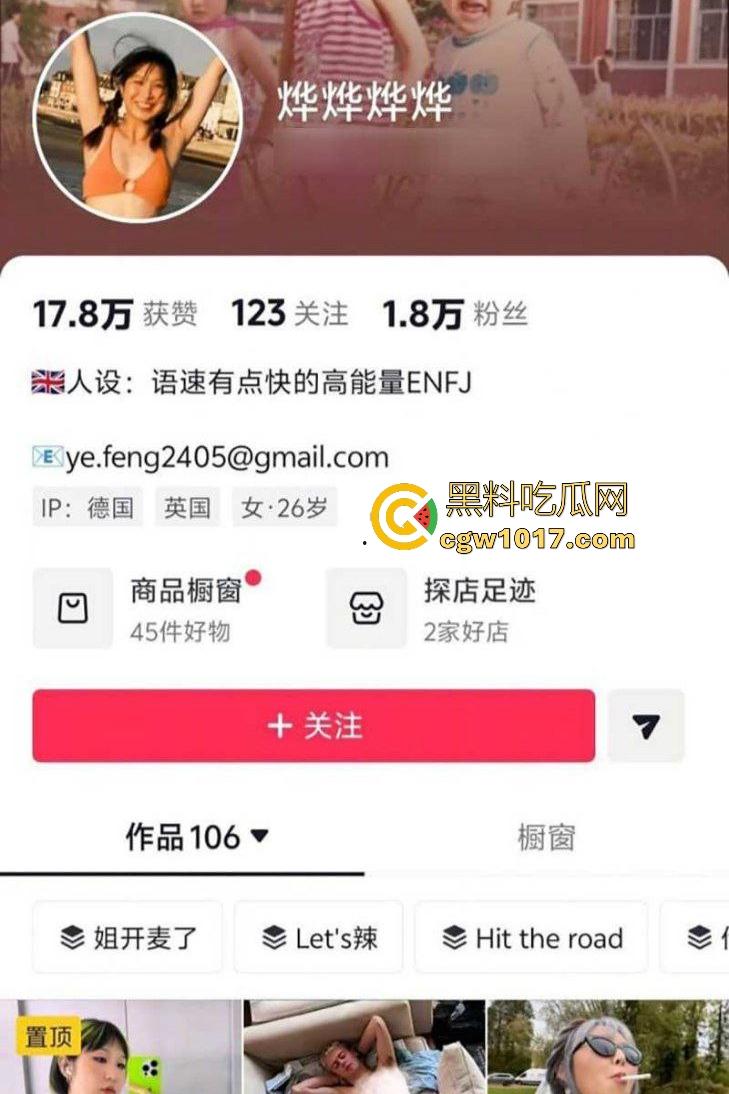
Task: Open the 商品橱窗 shop bag icon
Action: [x=72, y=607]
